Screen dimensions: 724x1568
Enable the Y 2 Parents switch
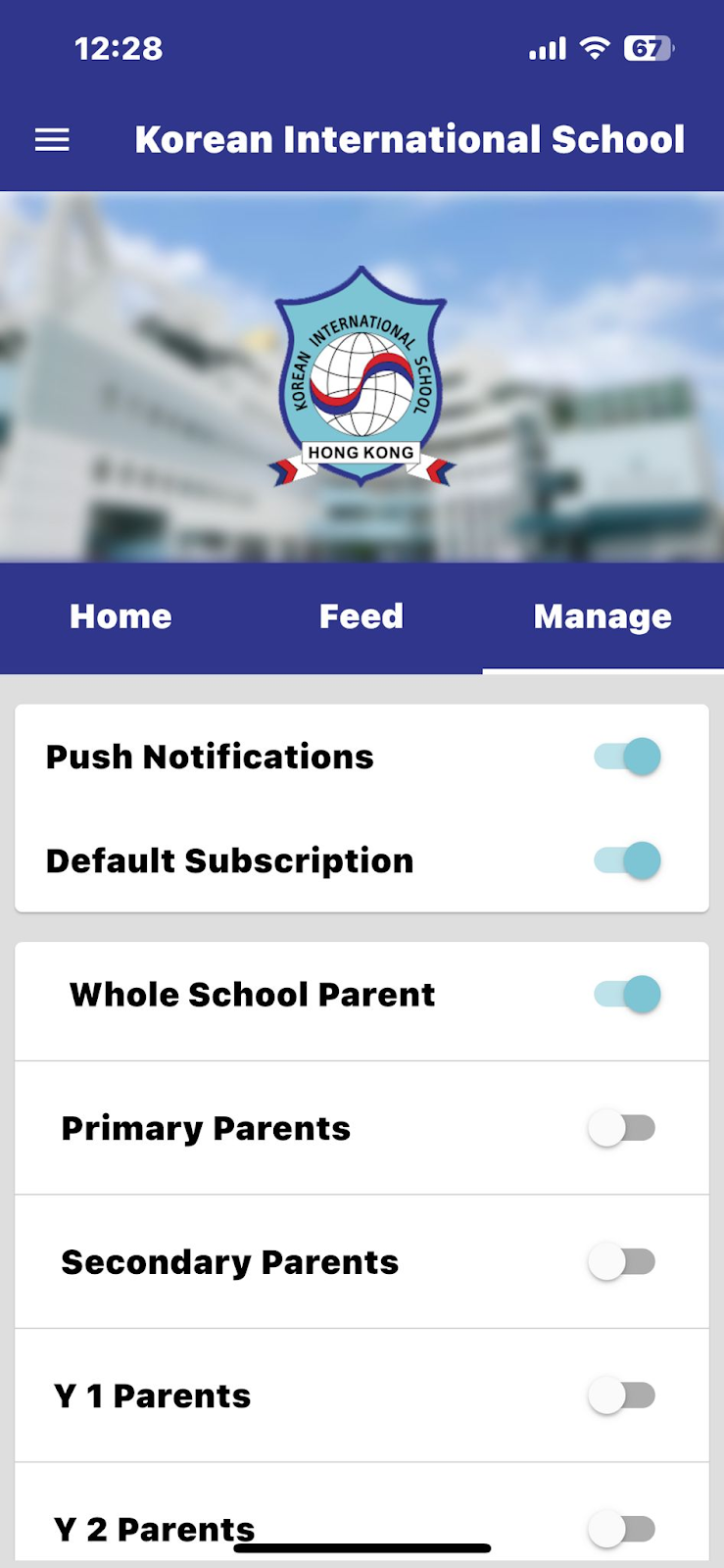coord(622,1528)
